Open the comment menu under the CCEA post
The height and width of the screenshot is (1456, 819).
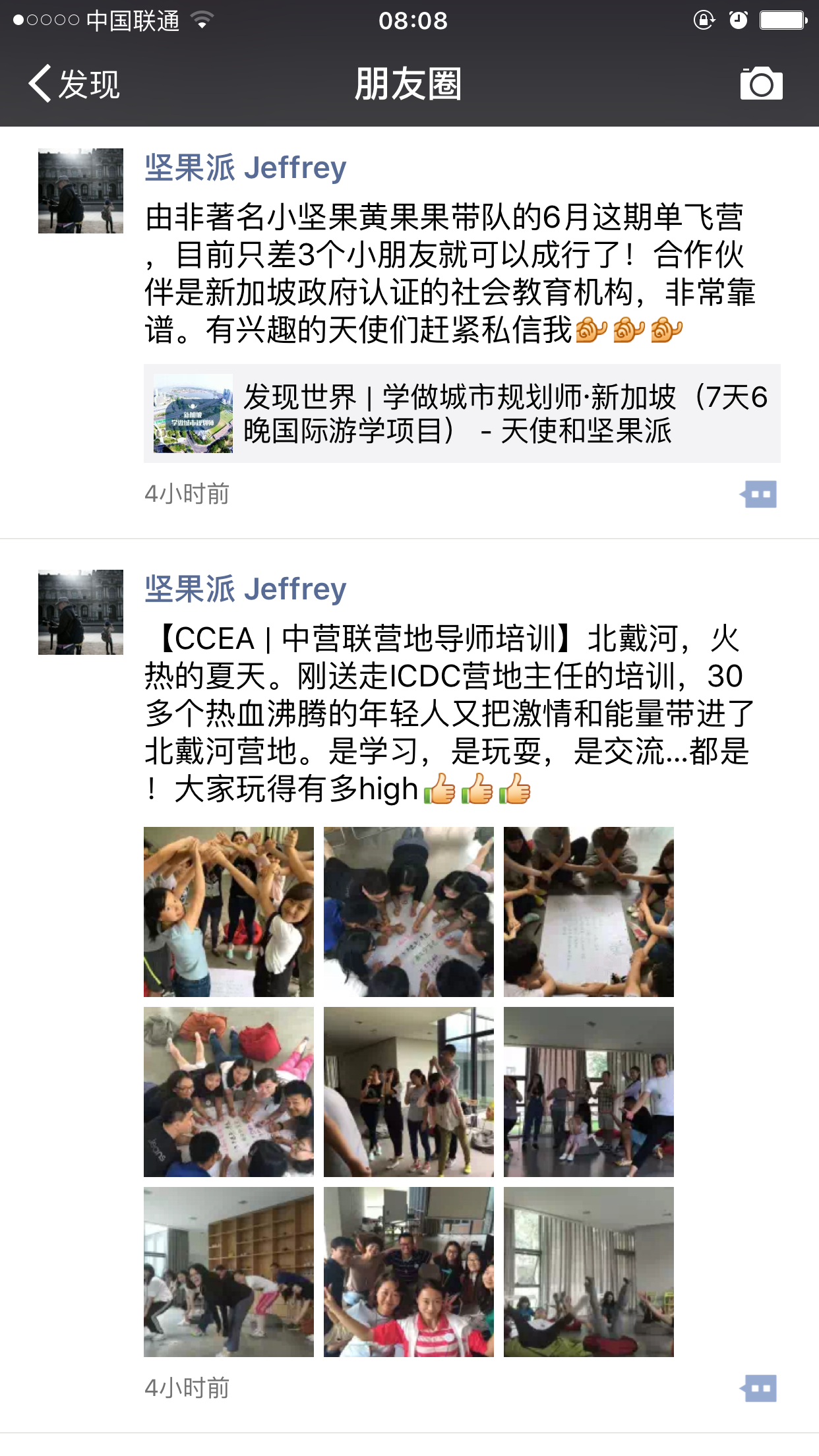click(758, 1388)
